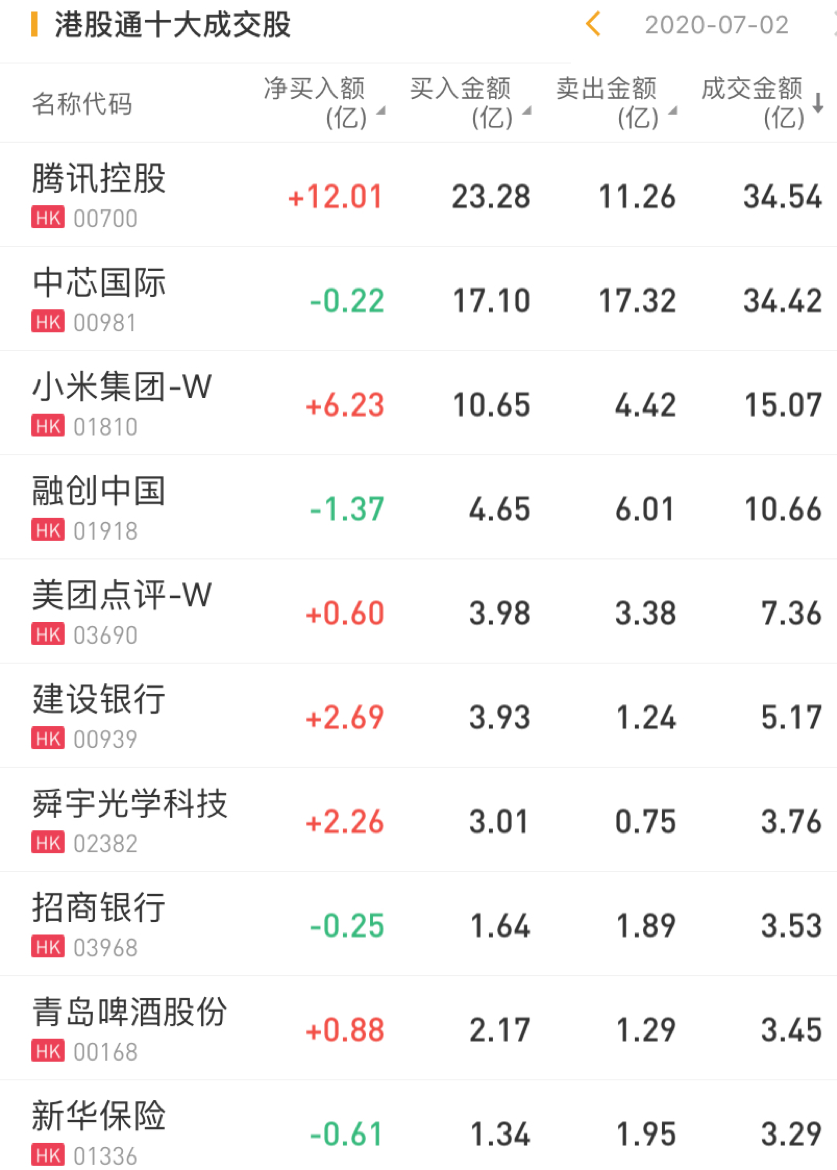Sort by 成交金额 column

click(x=760, y=103)
